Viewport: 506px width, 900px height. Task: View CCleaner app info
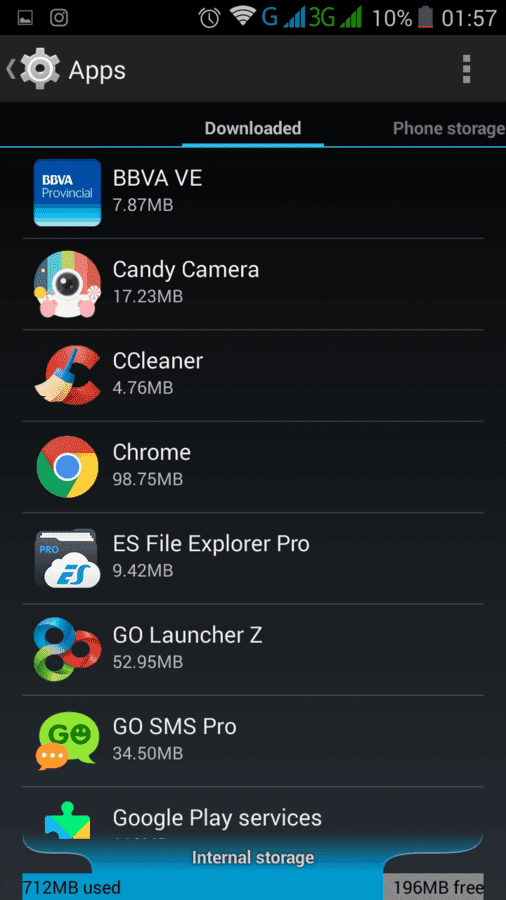pos(253,375)
